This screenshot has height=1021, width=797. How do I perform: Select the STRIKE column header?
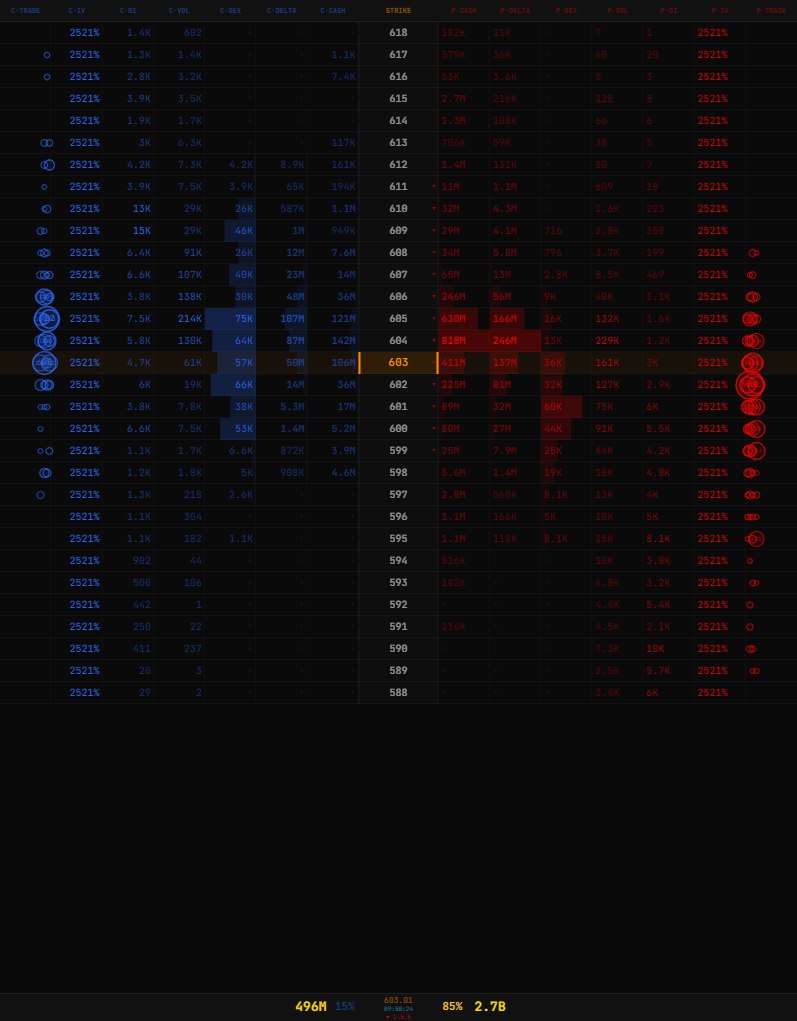click(398, 11)
